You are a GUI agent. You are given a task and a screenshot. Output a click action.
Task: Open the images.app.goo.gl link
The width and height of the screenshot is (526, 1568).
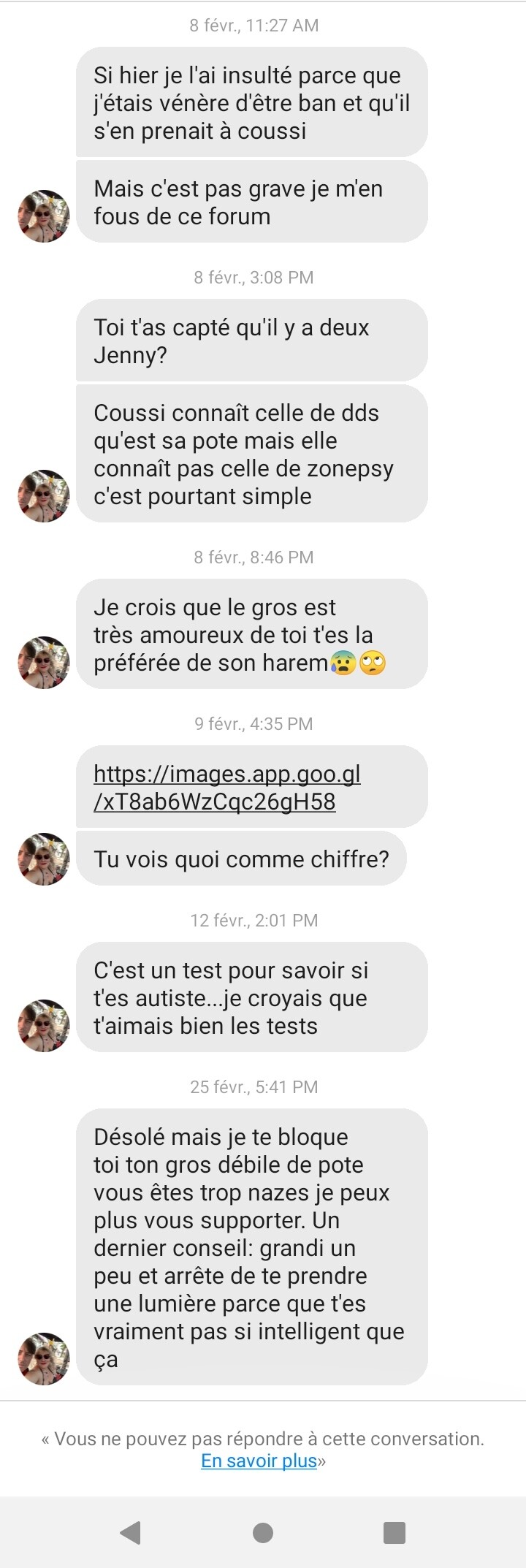point(226,788)
